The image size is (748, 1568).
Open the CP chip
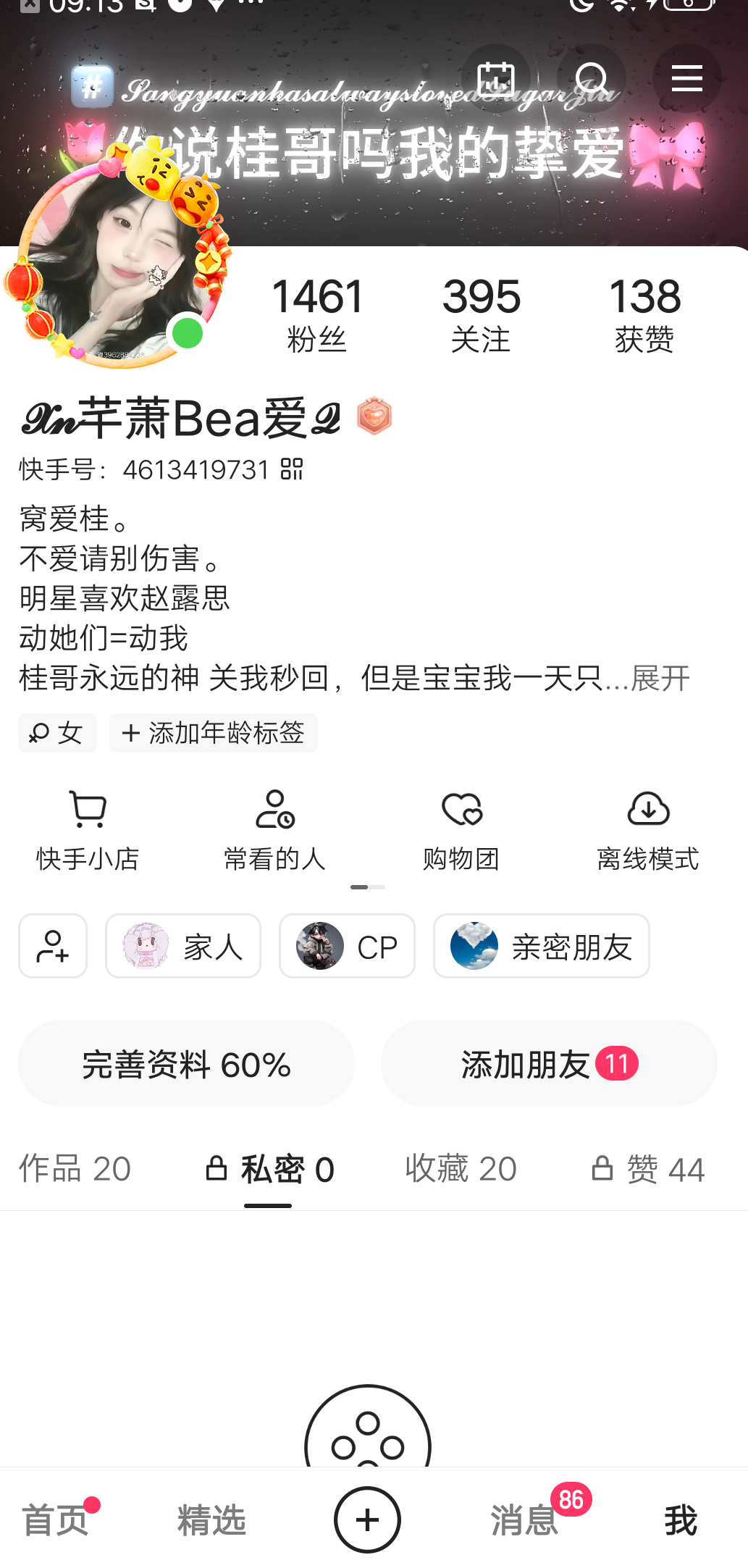click(x=347, y=946)
